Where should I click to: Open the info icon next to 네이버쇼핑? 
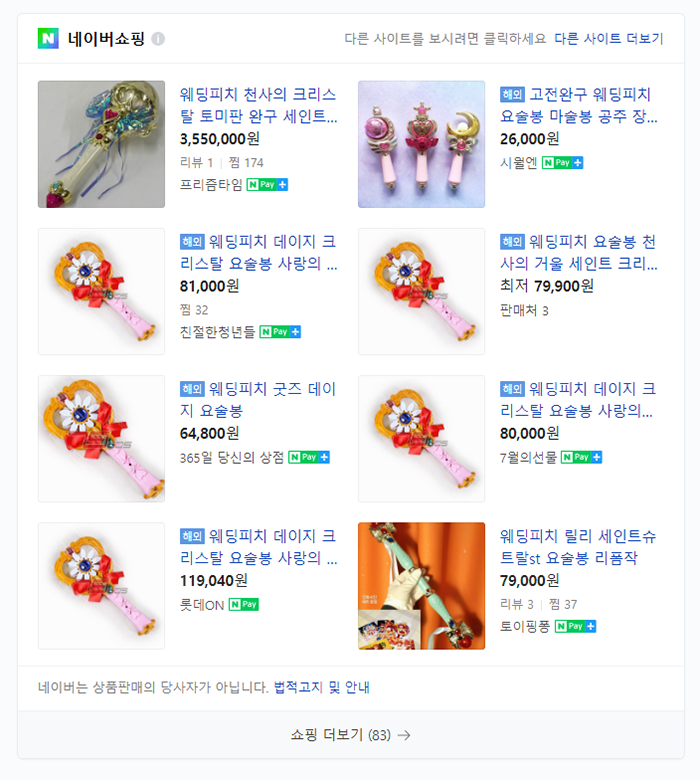(x=158, y=39)
